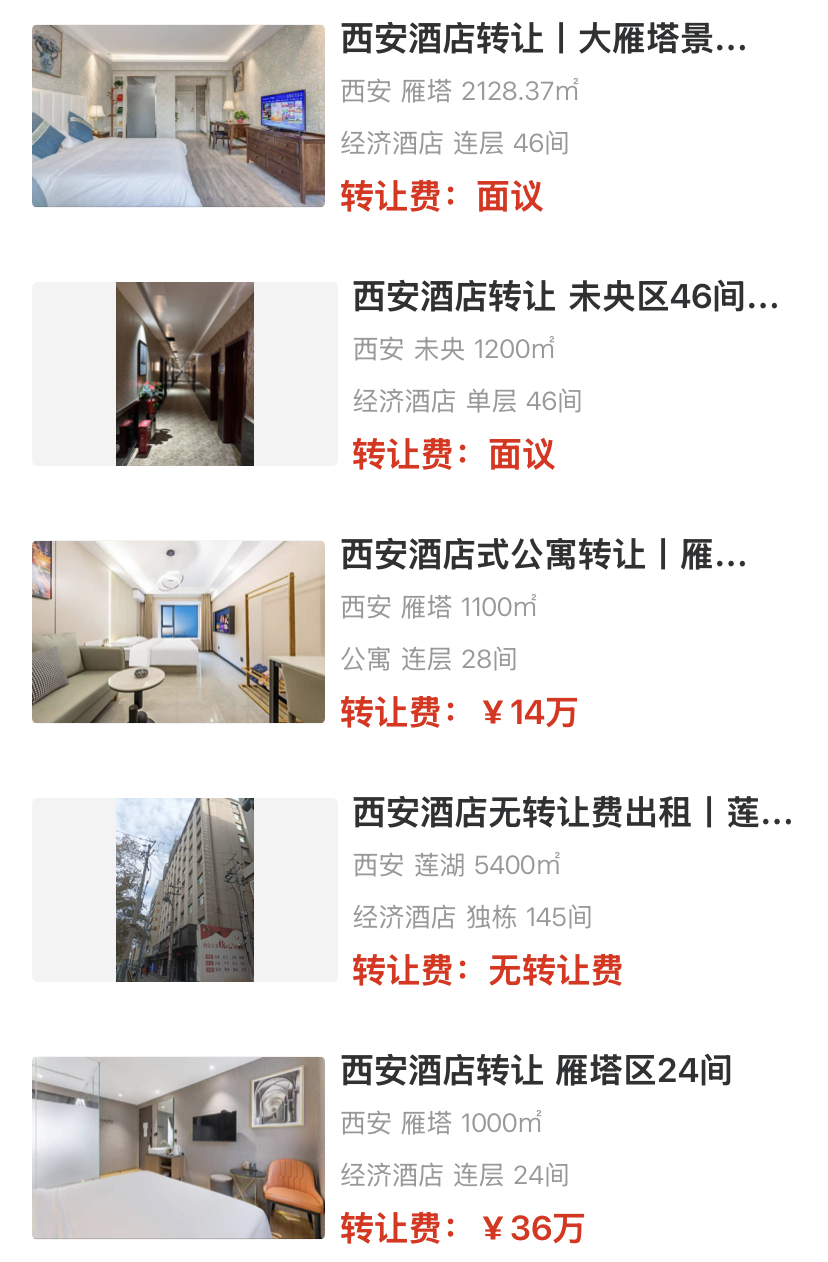Open the 雁塔区24间 listing priced ¥36万
The image size is (828, 1262).
(x=536, y=1071)
